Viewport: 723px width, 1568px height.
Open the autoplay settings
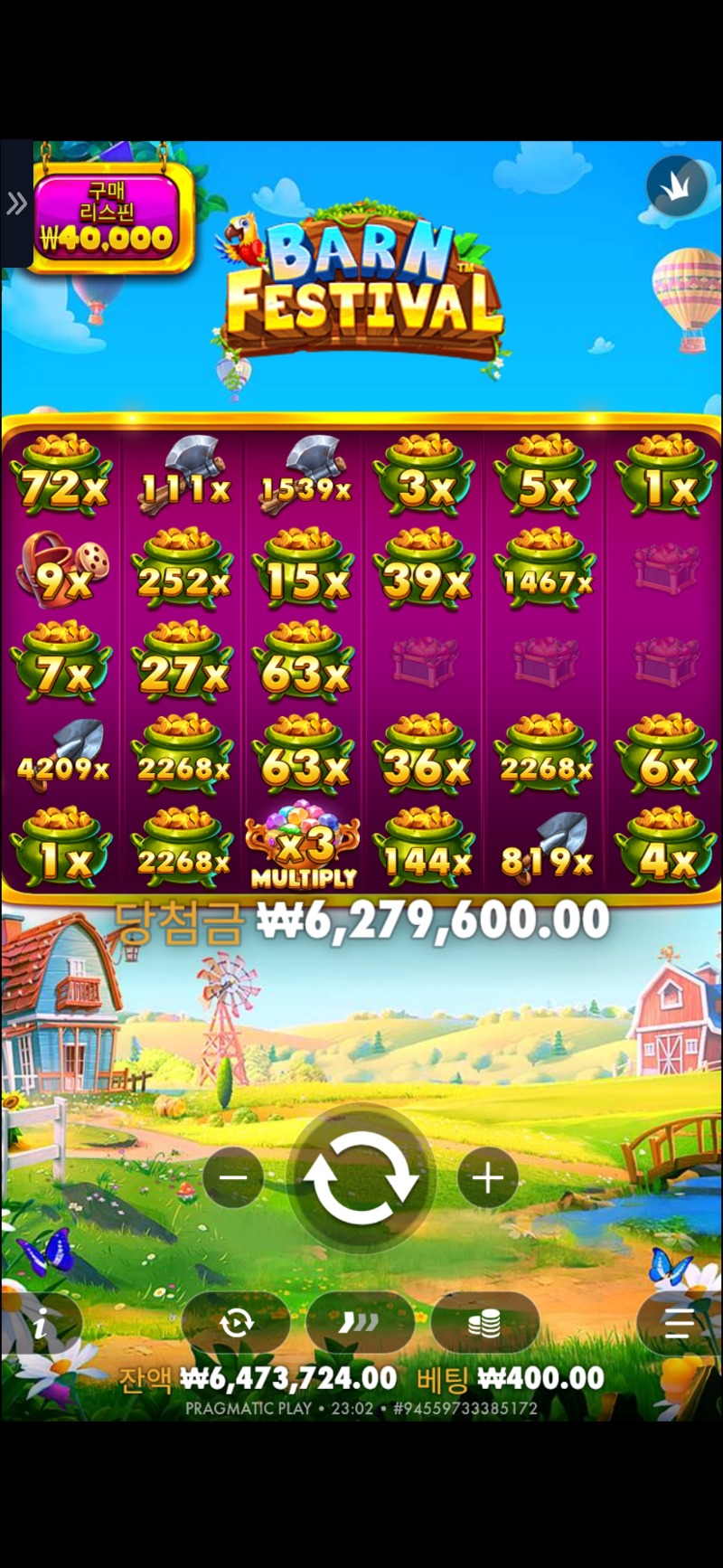[236, 1324]
